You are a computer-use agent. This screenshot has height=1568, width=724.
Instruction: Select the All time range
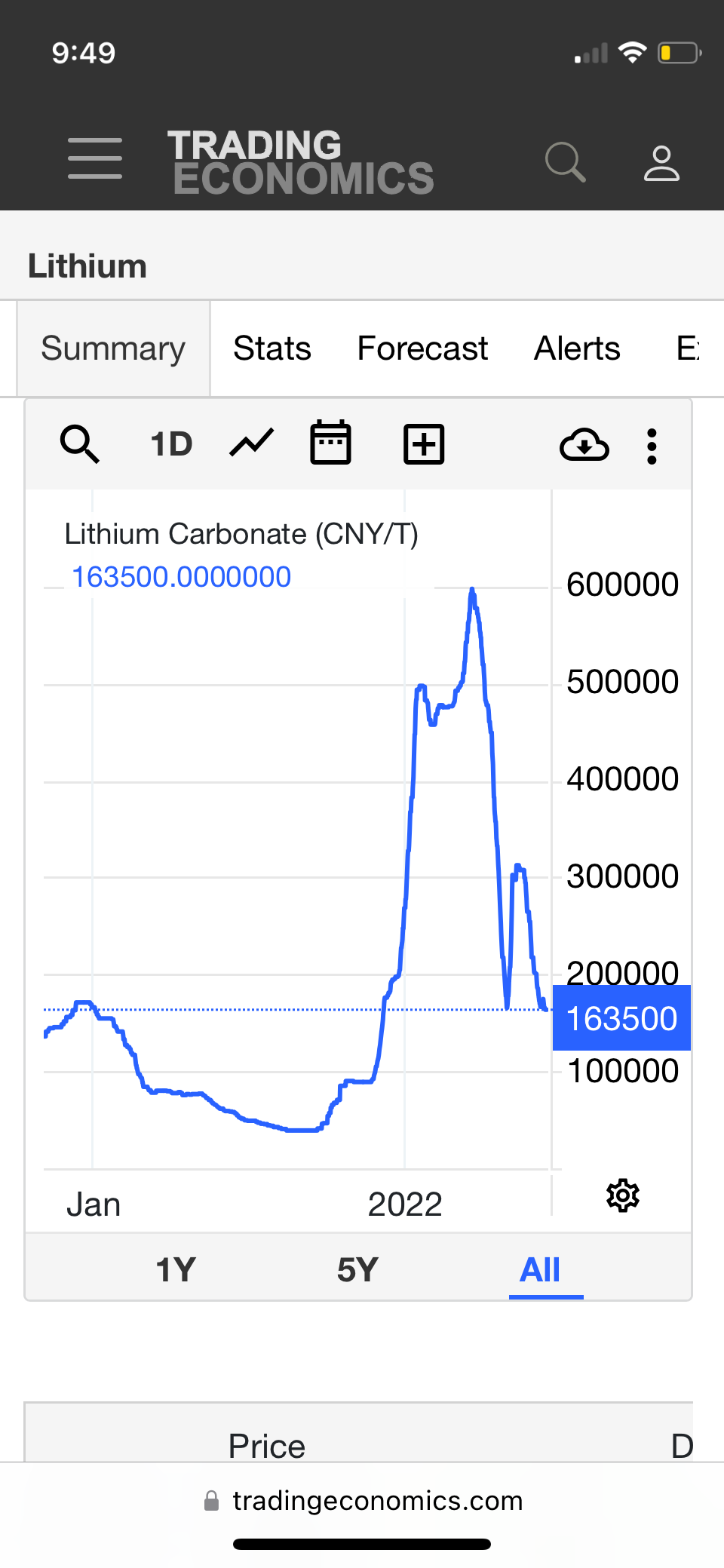coord(540,1270)
